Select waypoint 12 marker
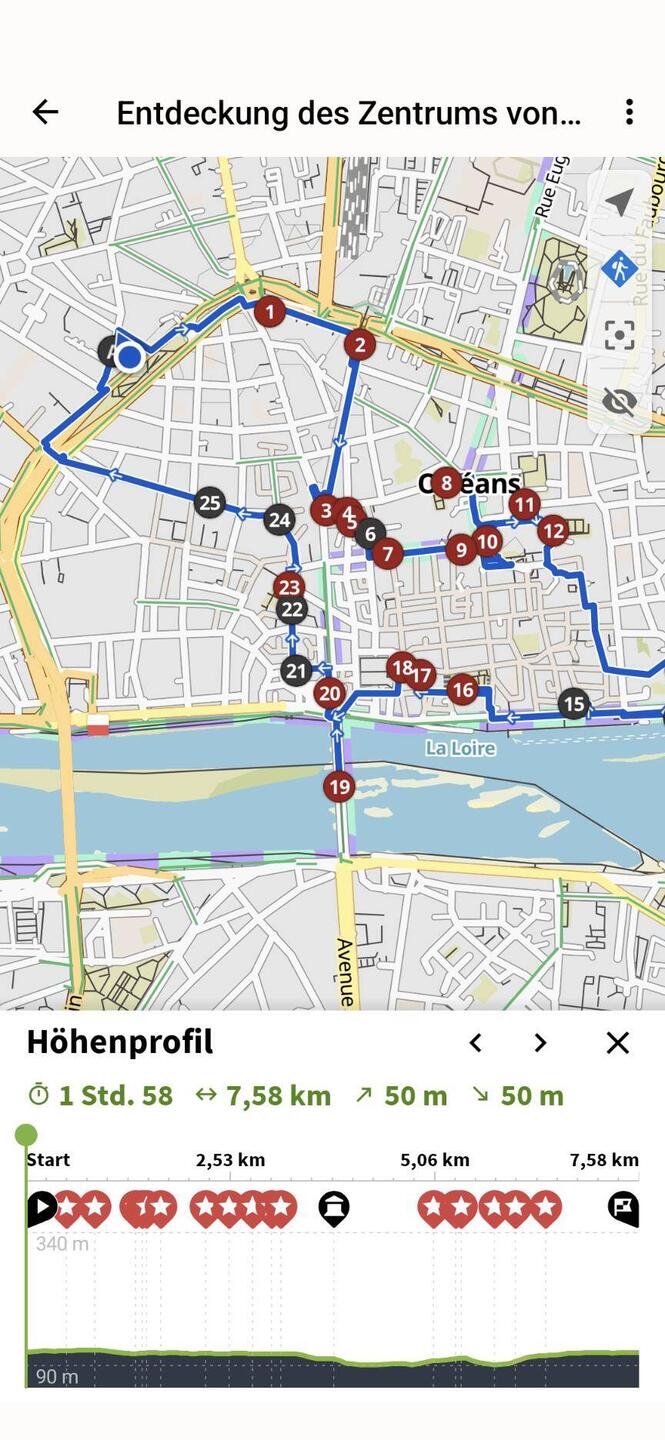Screen dimensions: 665x1440 click(x=553, y=531)
